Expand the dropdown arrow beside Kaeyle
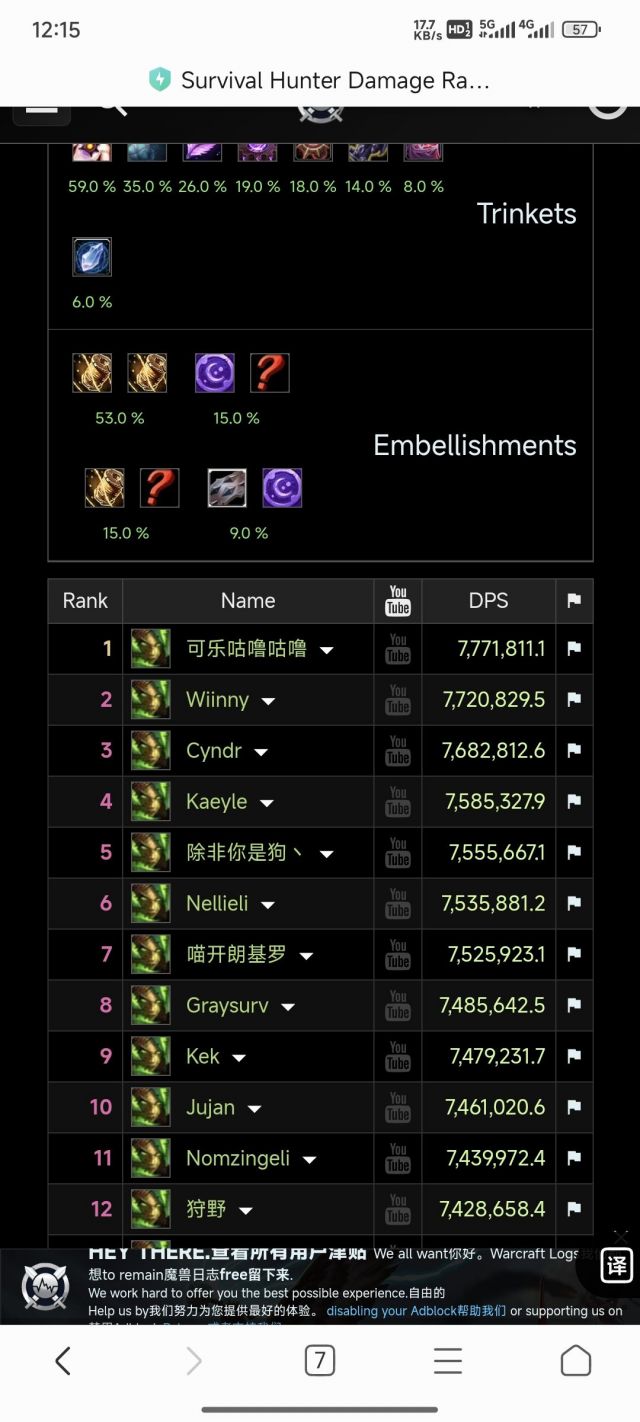 267,803
